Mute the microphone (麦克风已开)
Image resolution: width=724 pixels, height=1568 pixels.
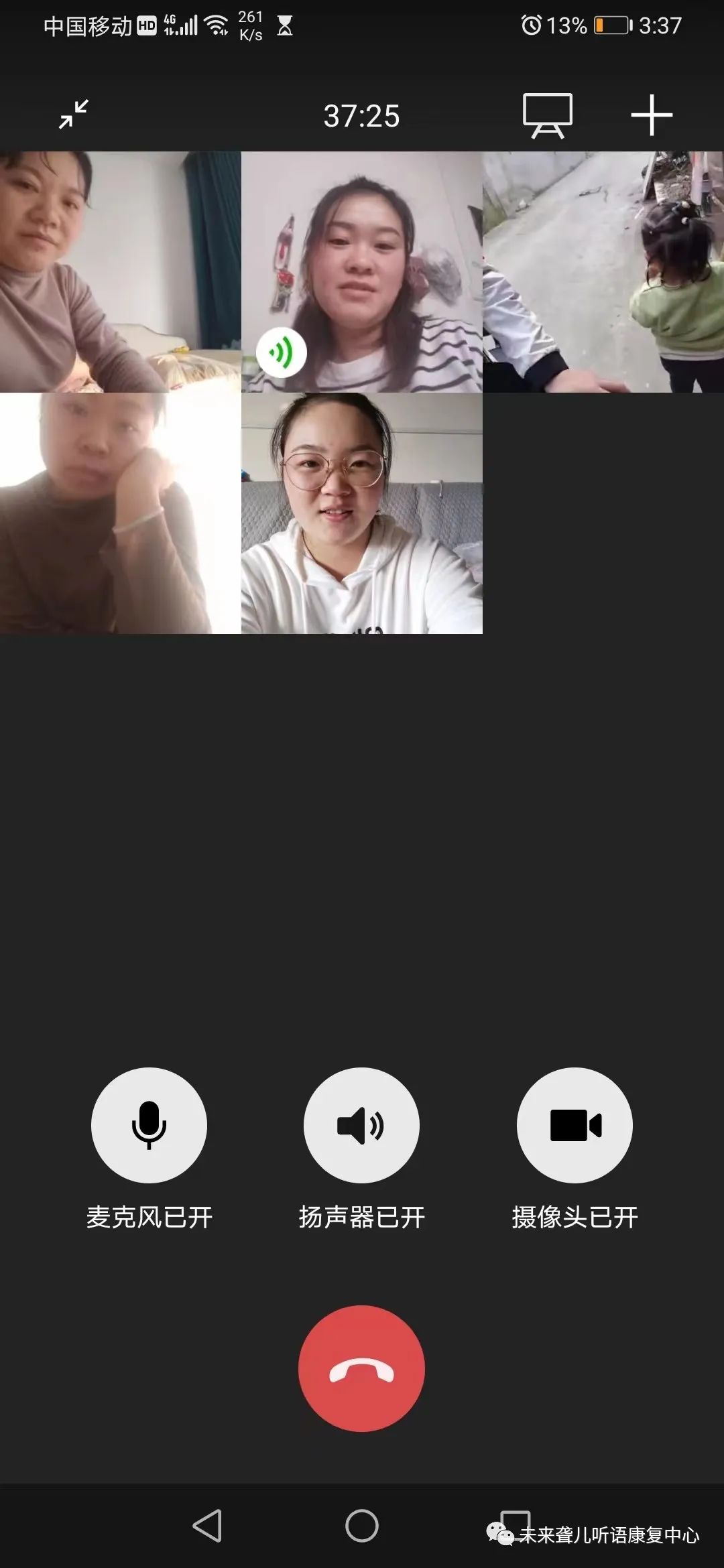149,1125
